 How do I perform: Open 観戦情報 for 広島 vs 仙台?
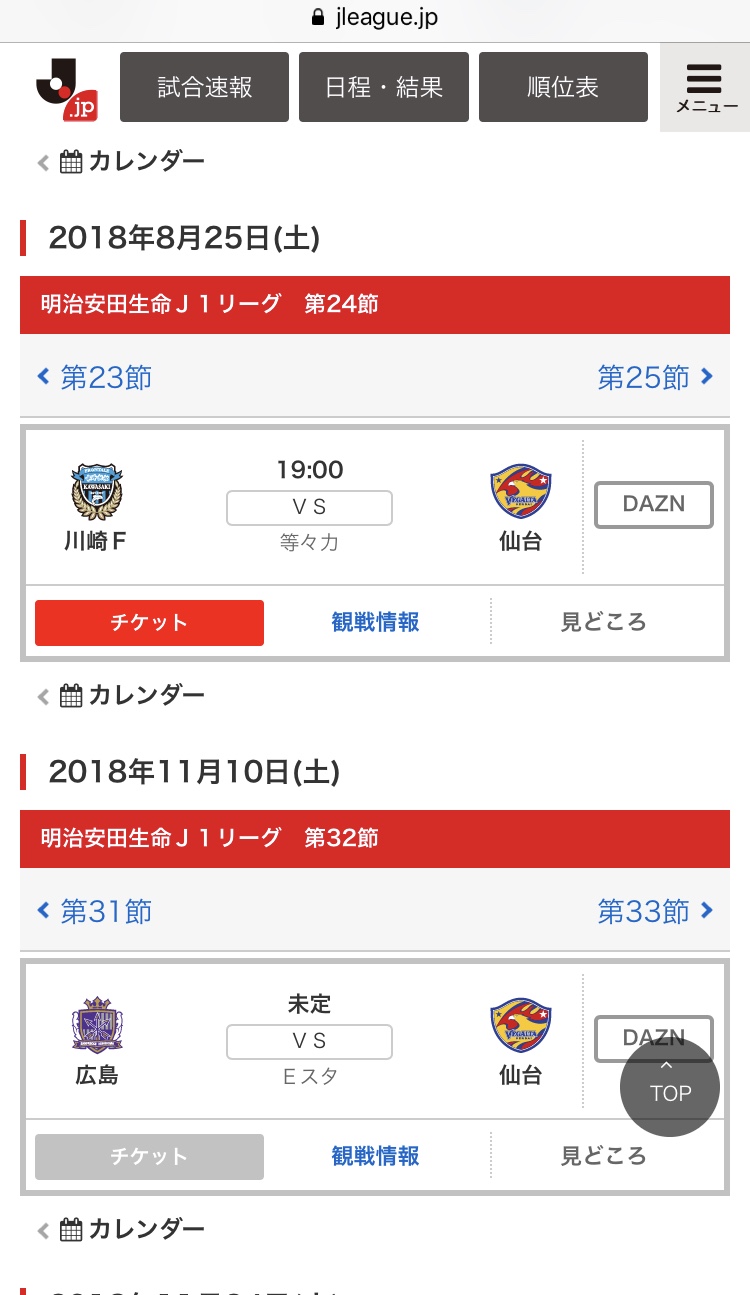(376, 1156)
